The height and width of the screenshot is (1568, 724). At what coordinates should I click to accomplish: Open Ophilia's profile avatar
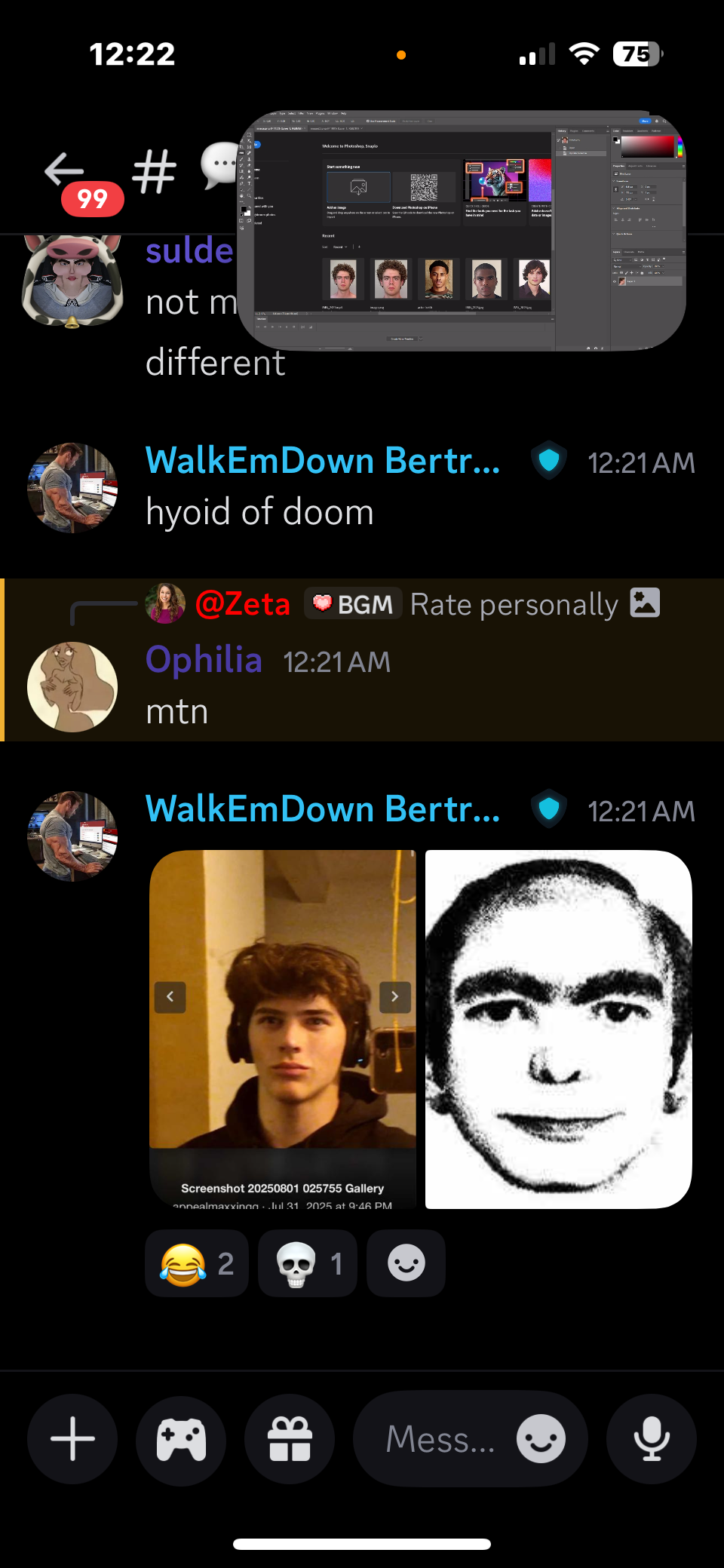[72, 687]
